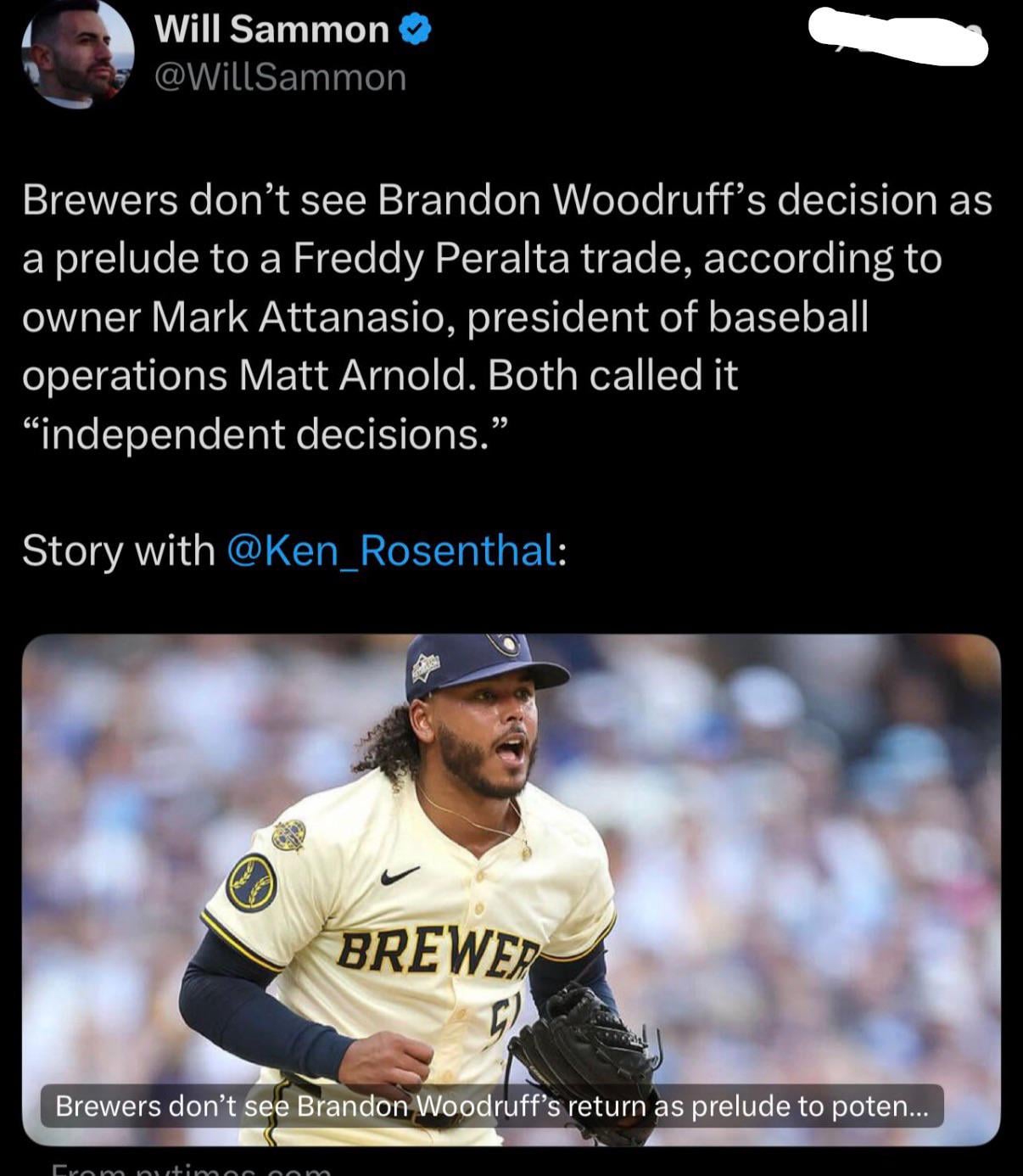Open the @WillSammon profile handle
Viewport: 1023px width, 1176px height.
click(x=280, y=78)
